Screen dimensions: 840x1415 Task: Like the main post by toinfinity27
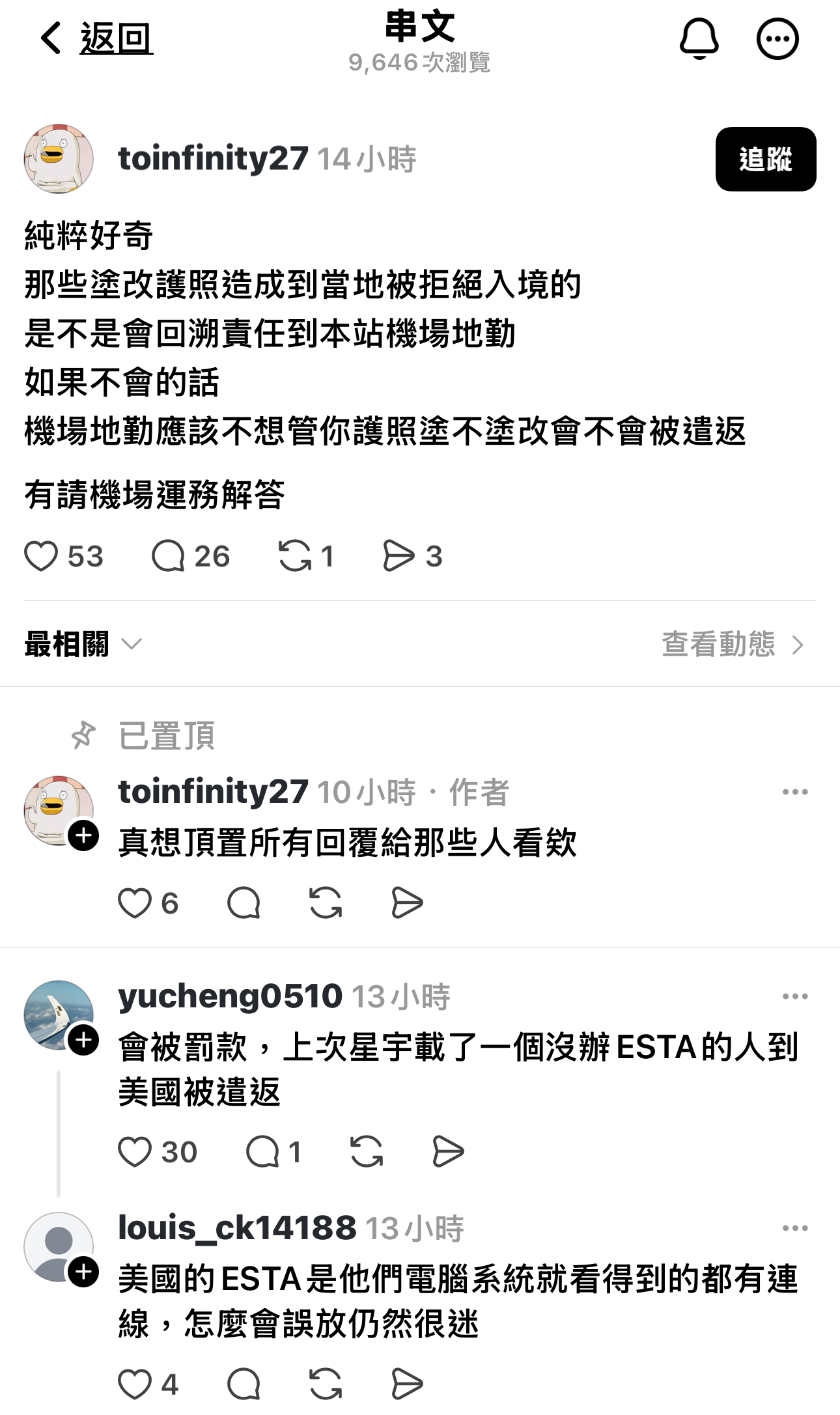tap(42, 557)
